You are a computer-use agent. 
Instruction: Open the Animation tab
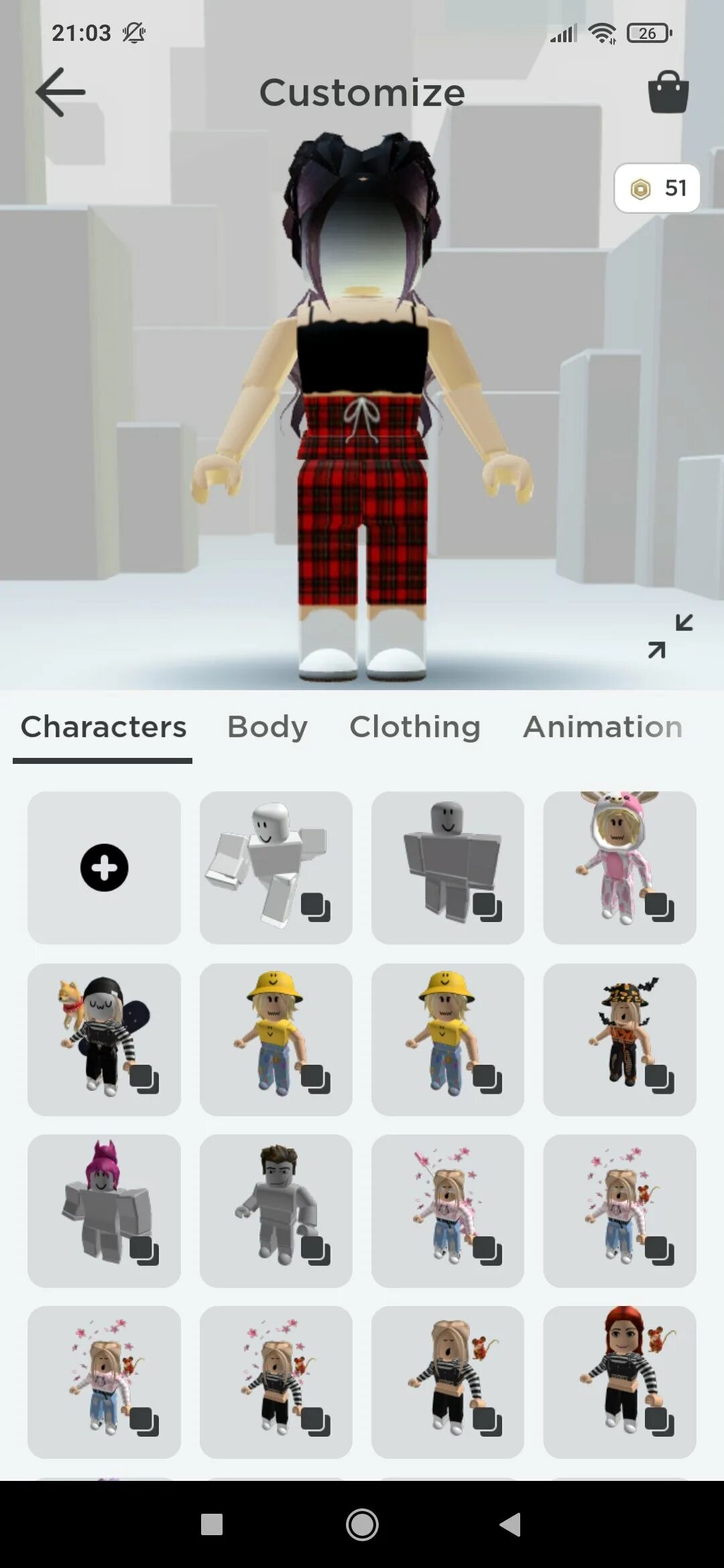(603, 727)
